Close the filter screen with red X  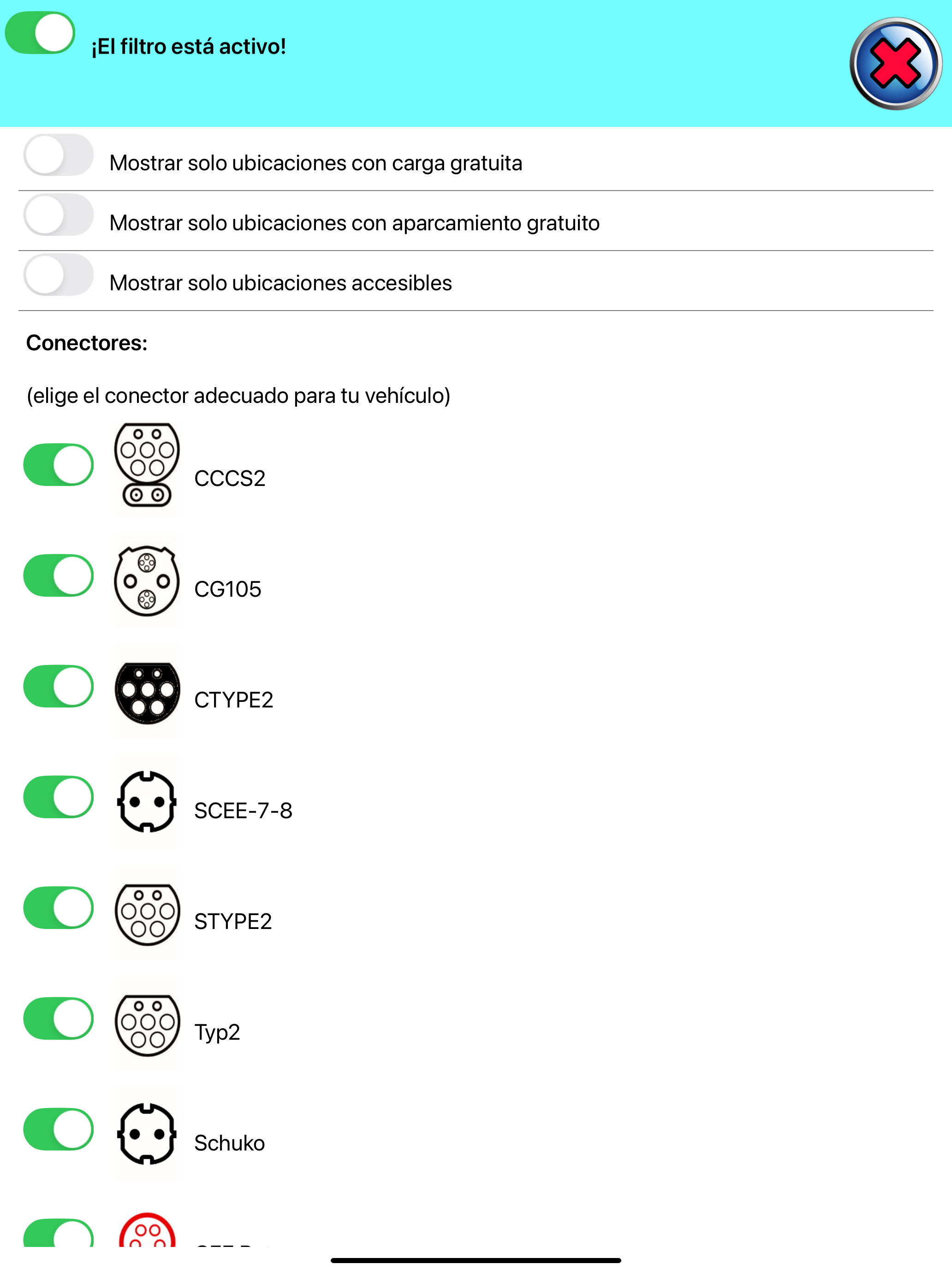[895, 64]
